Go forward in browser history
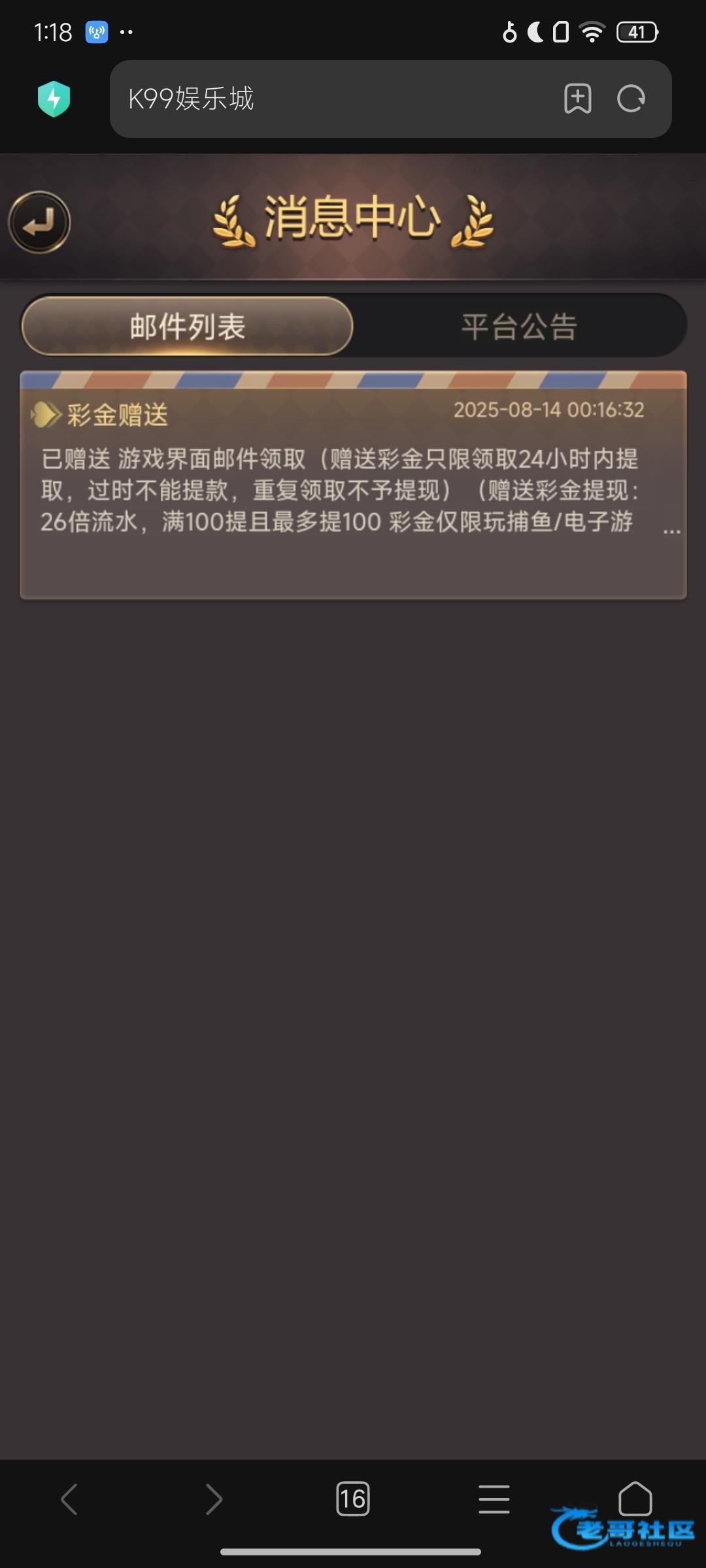This screenshot has width=706, height=1568. click(x=214, y=1499)
